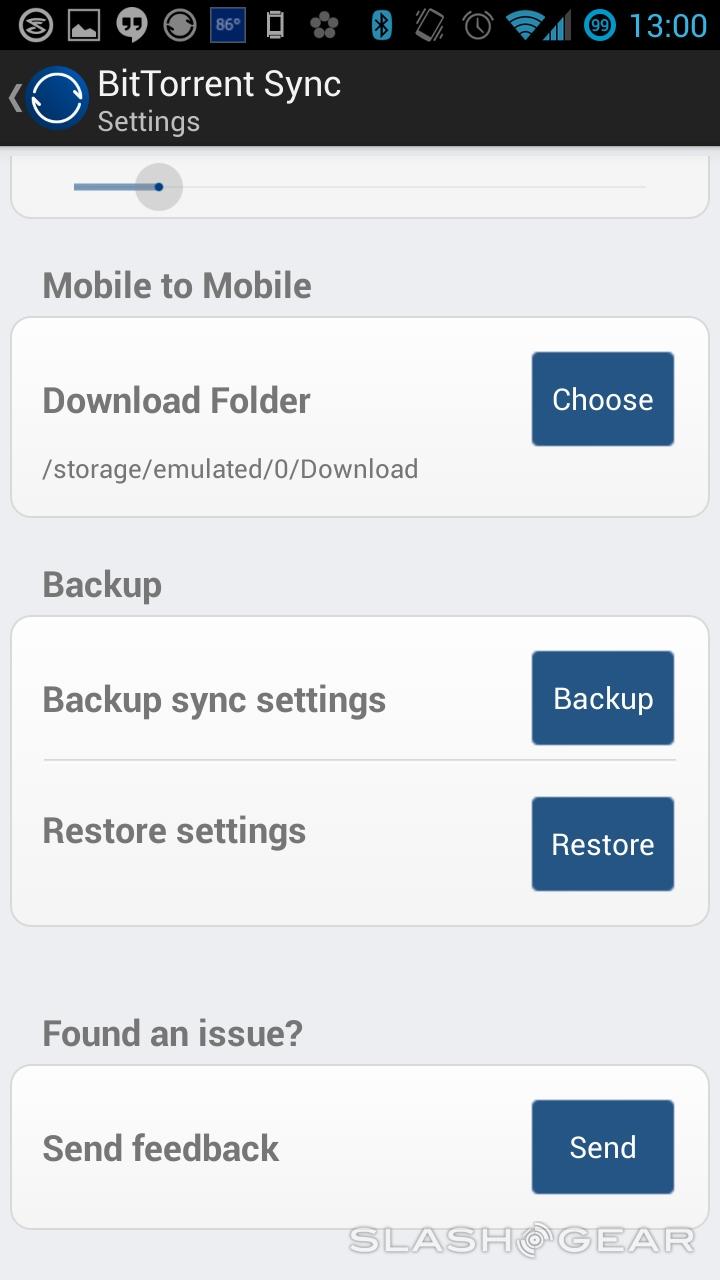Go back using the BitTorrent Sync icon
The width and height of the screenshot is (720, 1280).
(x=55, y=98)
